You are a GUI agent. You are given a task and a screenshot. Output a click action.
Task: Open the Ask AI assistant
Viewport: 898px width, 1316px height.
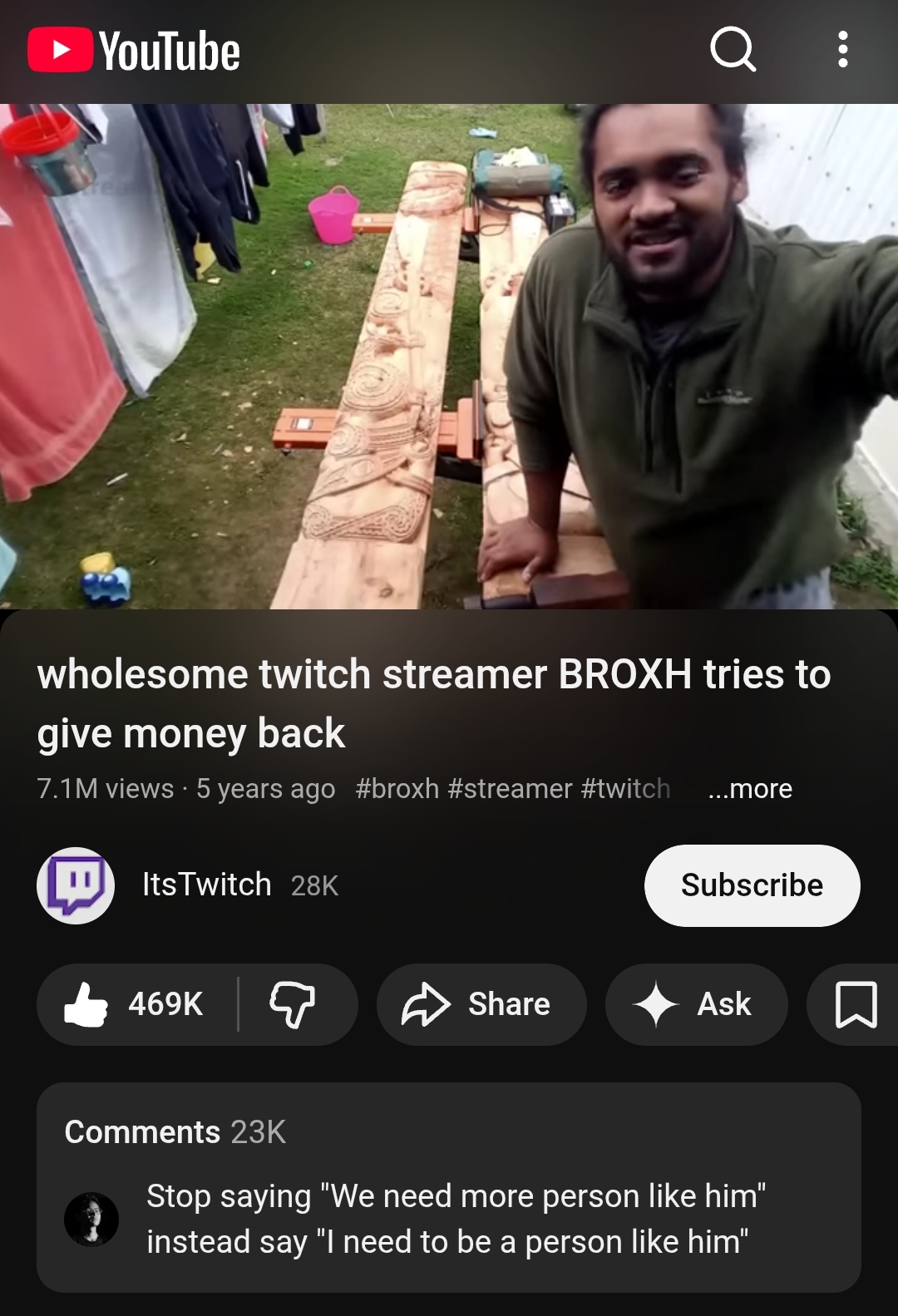695,1004
